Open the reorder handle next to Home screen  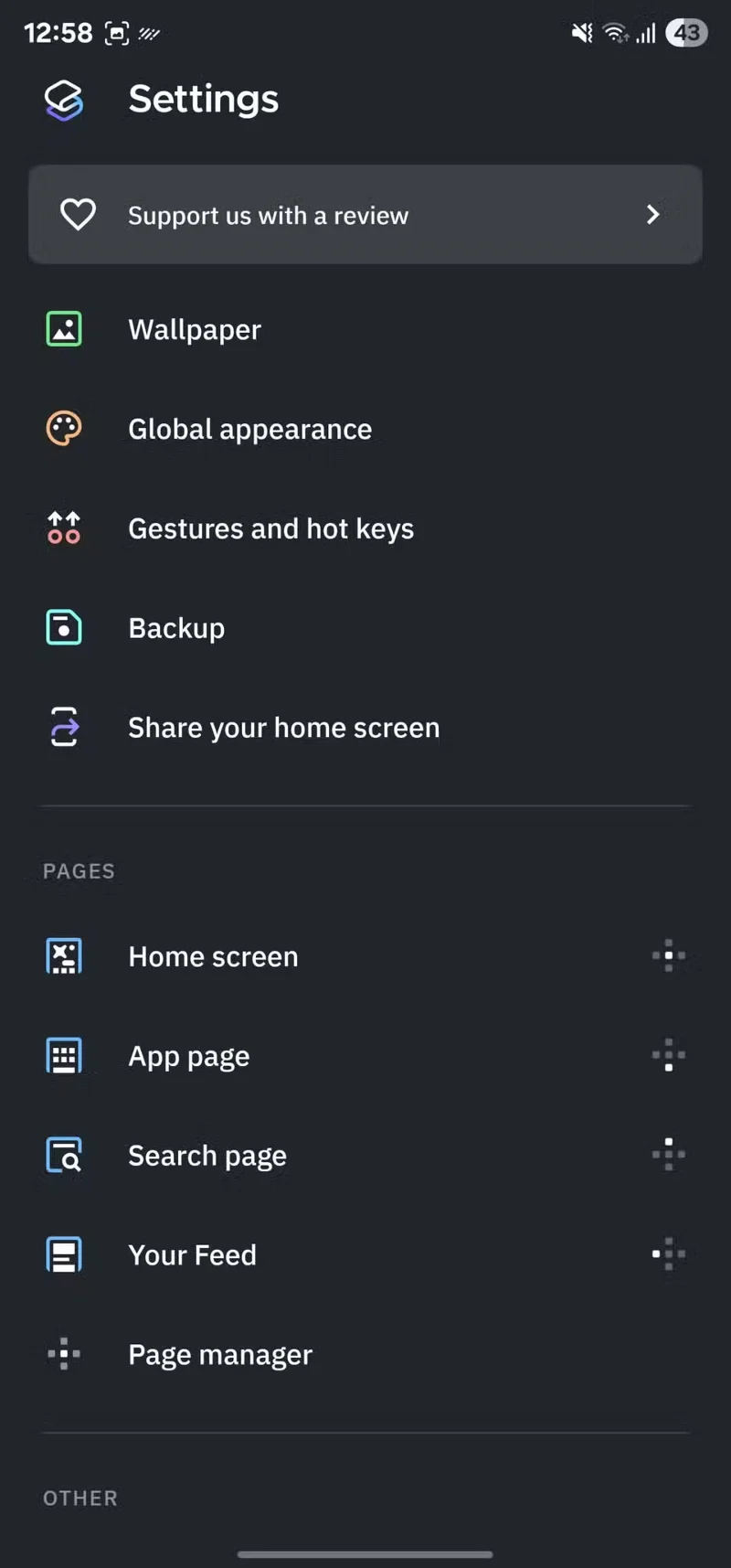668,955
